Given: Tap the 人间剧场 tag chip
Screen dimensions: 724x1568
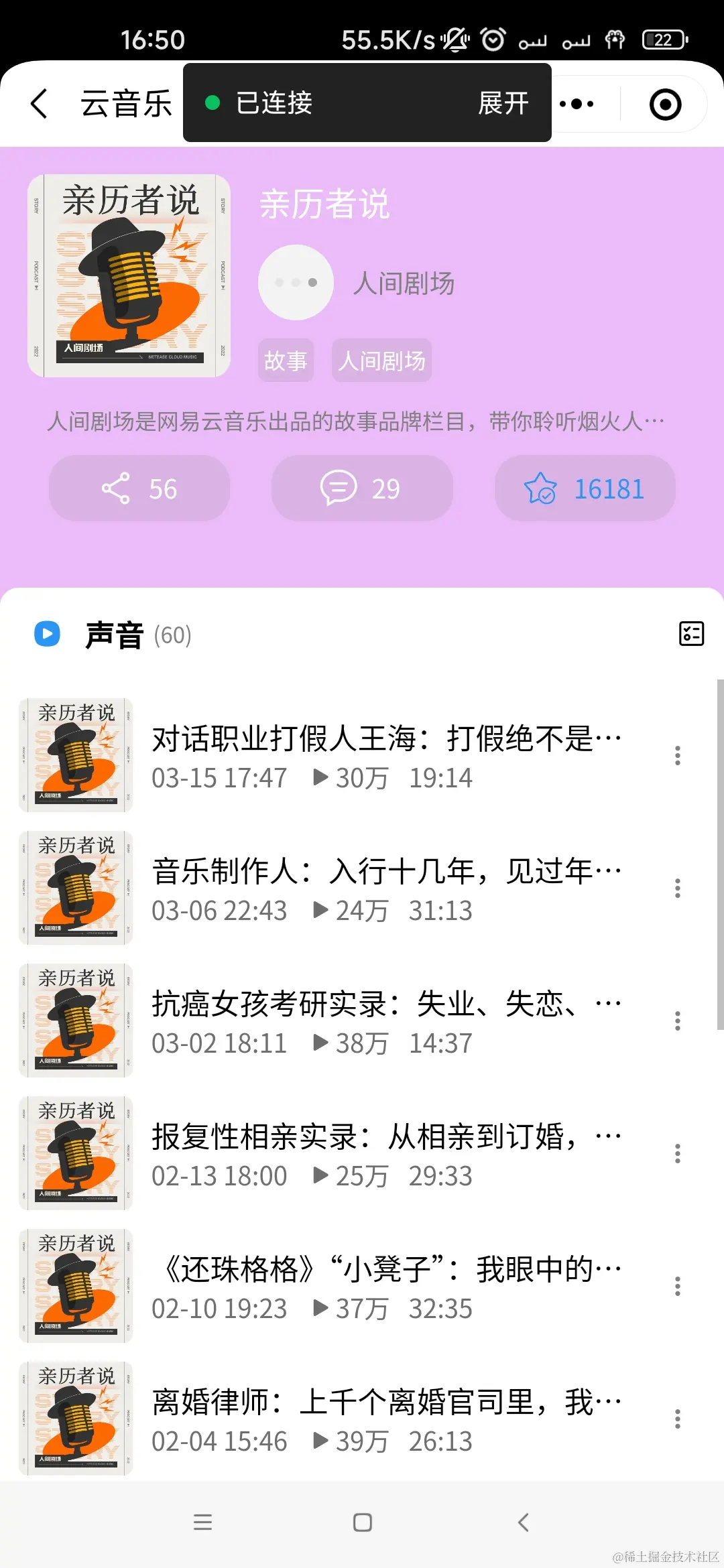Looking at the screenshot, I should 381,360.
